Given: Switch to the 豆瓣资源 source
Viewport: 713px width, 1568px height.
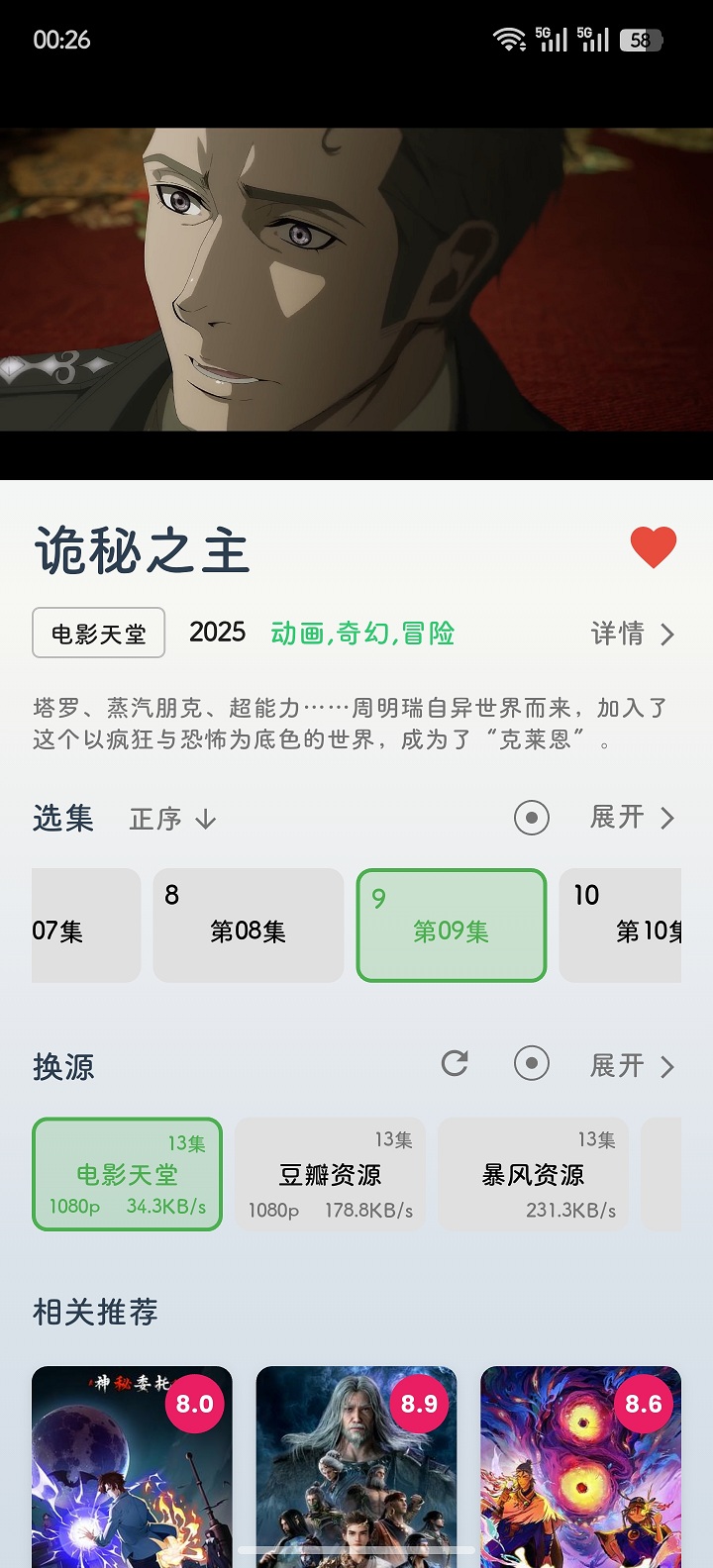Looking at the screenshot, I should point(330,1174).
